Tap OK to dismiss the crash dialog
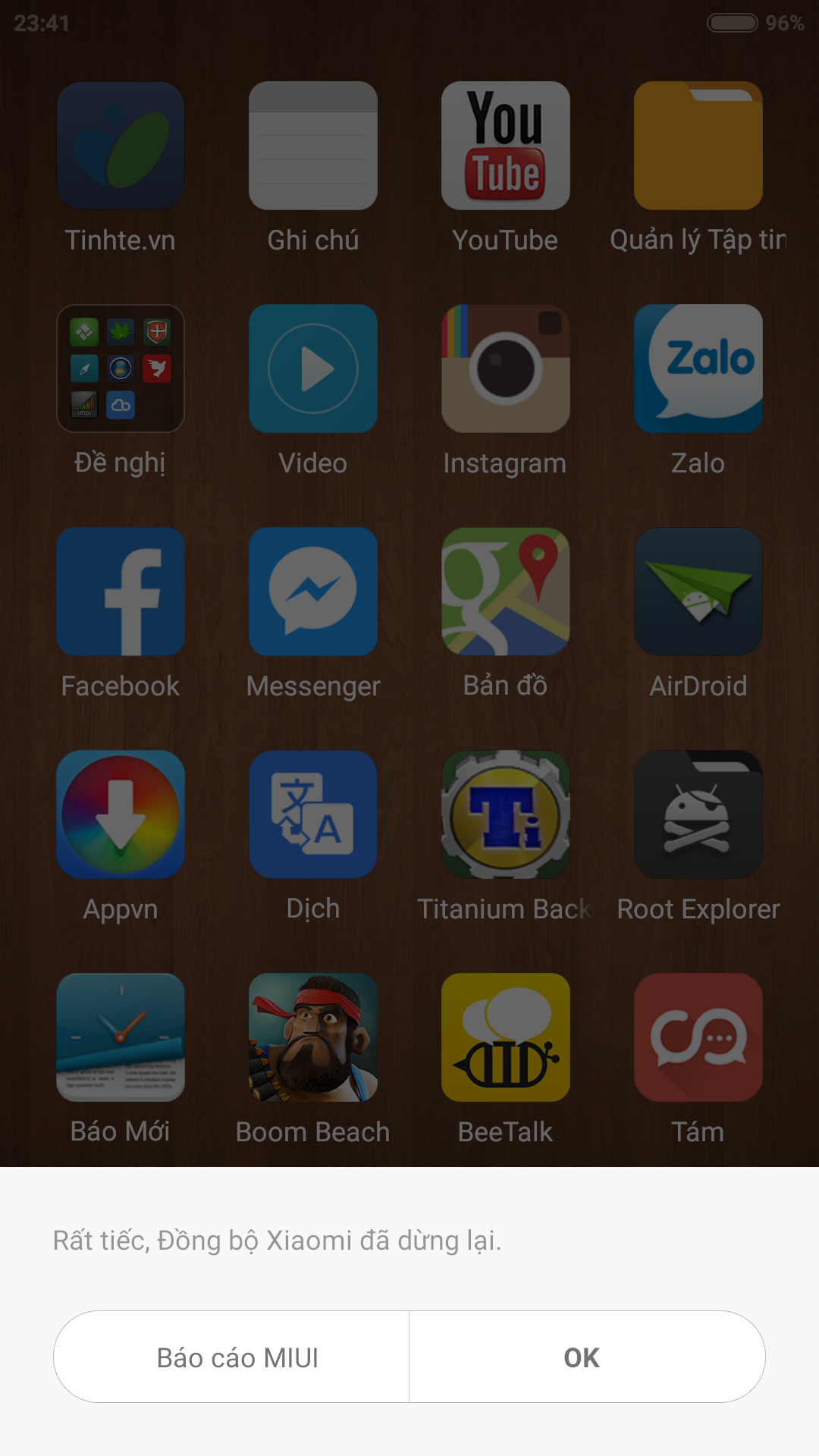Screen dimensions: 819x1456 tap(587, 1357)
